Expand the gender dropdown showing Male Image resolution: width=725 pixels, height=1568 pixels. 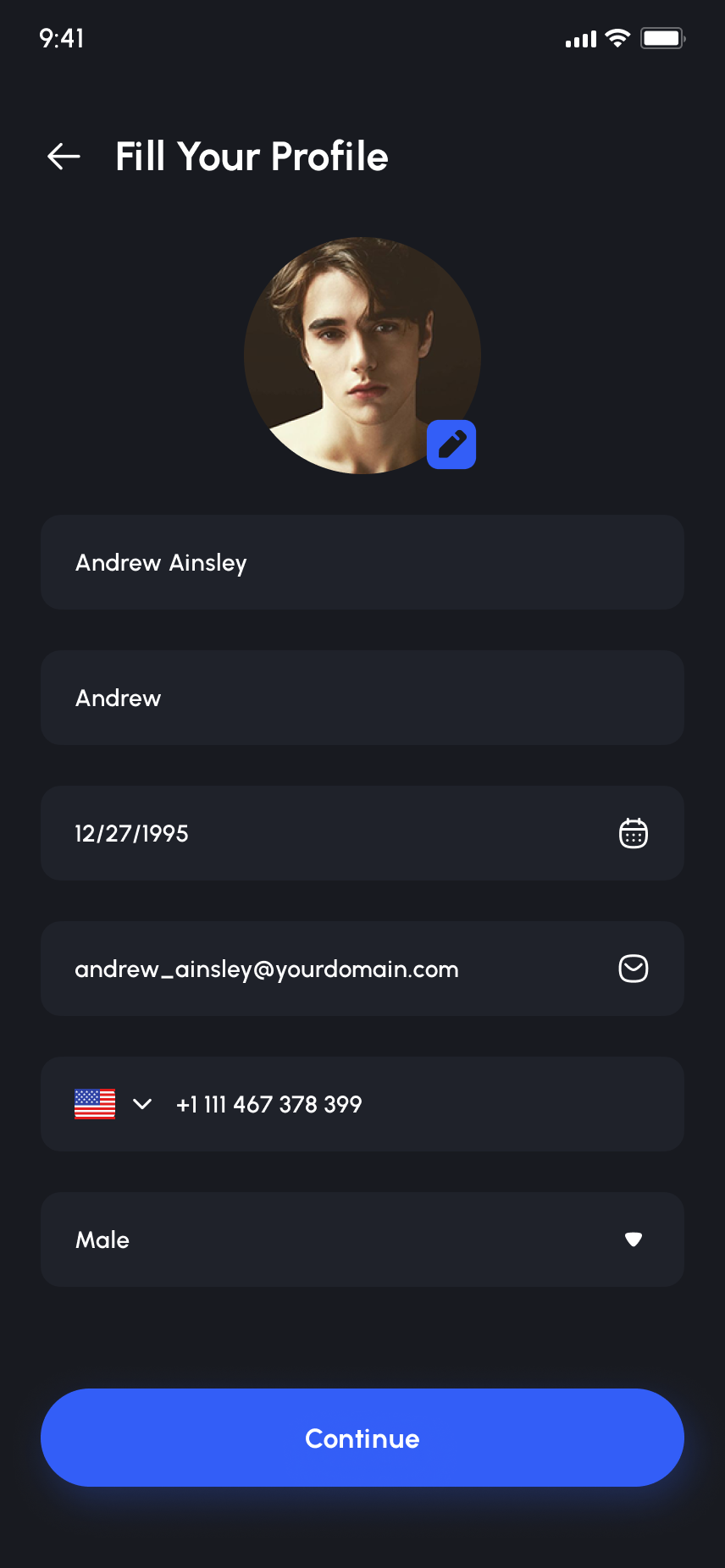point(633,1239)
